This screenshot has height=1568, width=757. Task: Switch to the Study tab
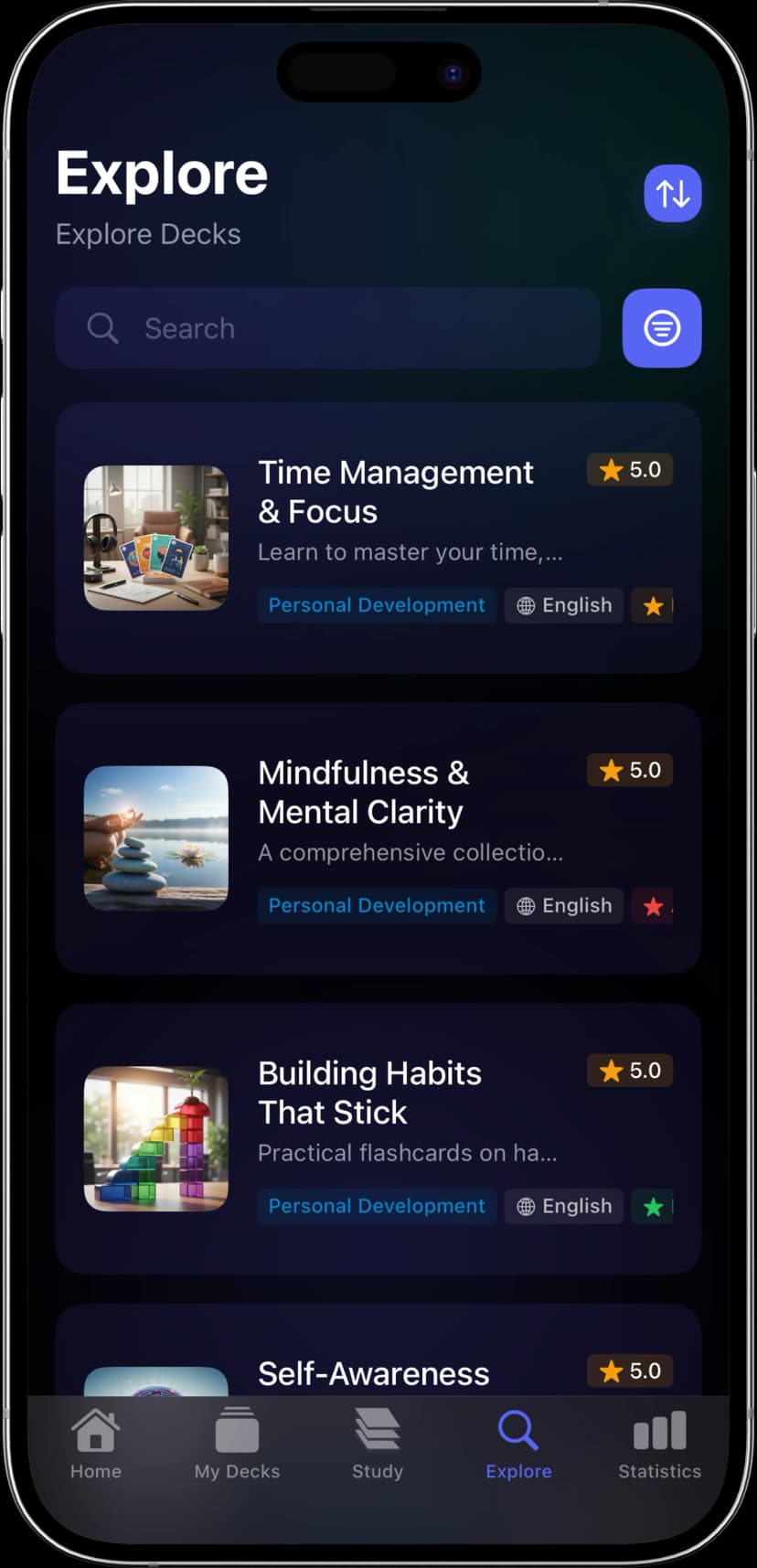(378, 1444)
